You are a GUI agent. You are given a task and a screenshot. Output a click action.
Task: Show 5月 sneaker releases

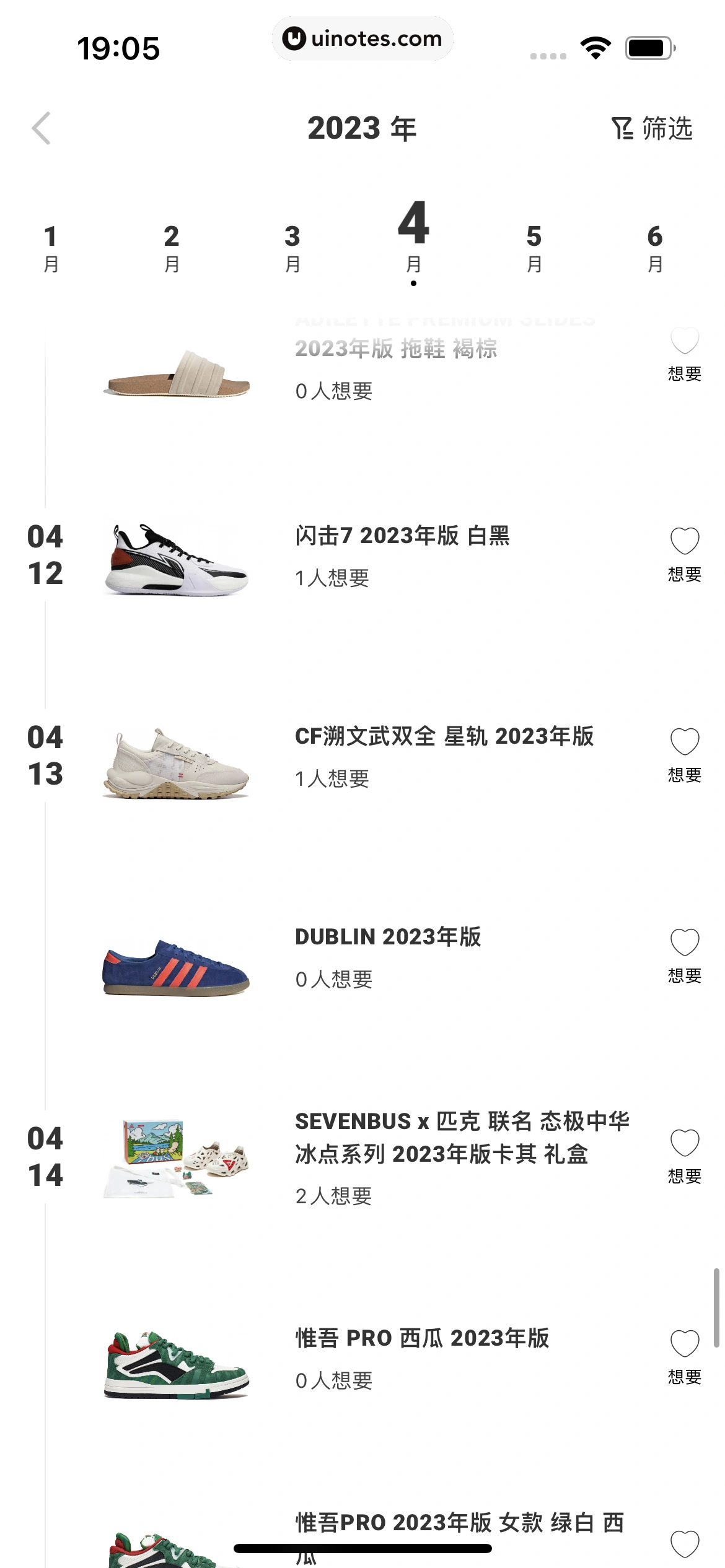534,248
